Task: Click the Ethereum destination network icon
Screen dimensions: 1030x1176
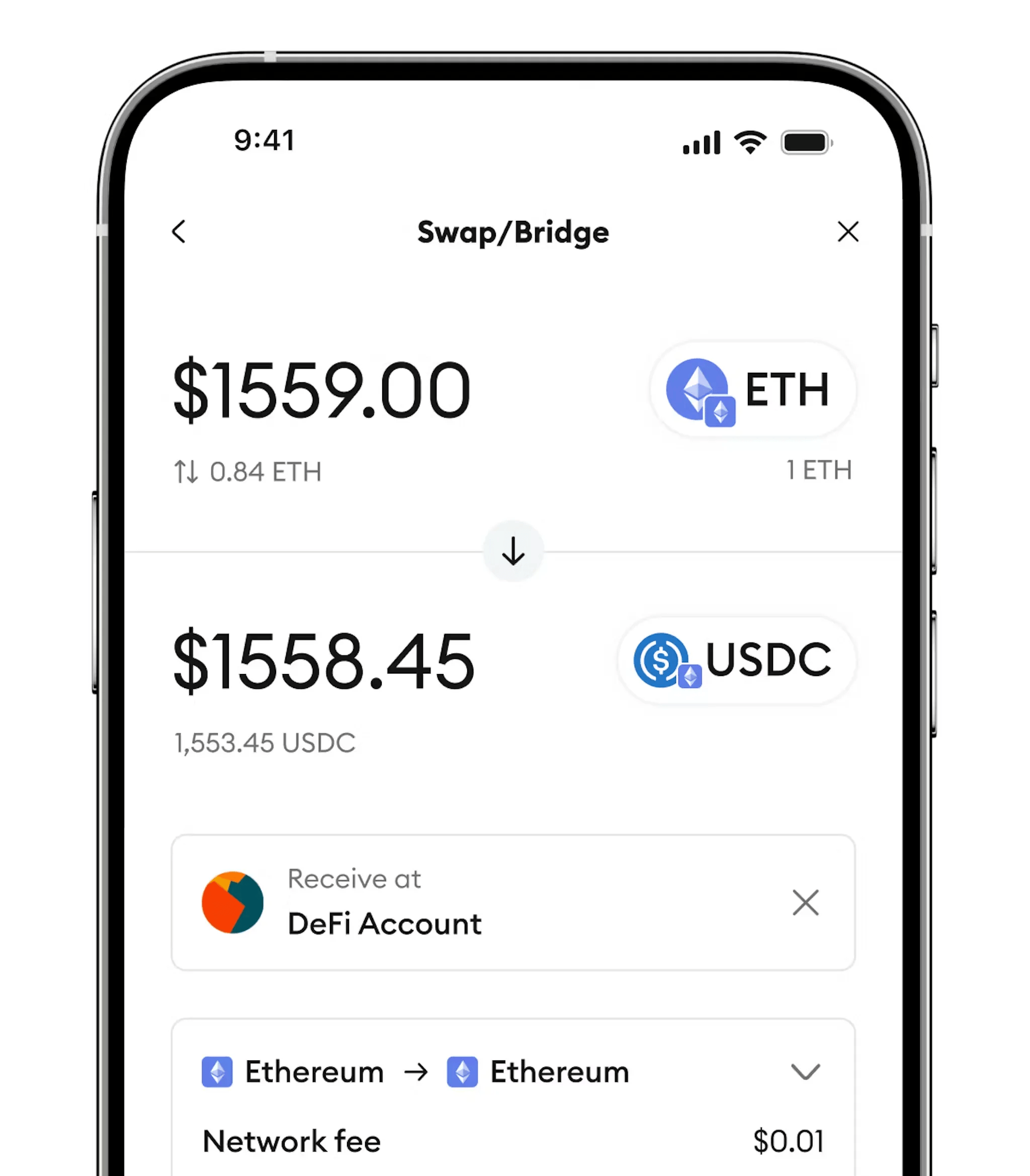Action: (463, 1071)
